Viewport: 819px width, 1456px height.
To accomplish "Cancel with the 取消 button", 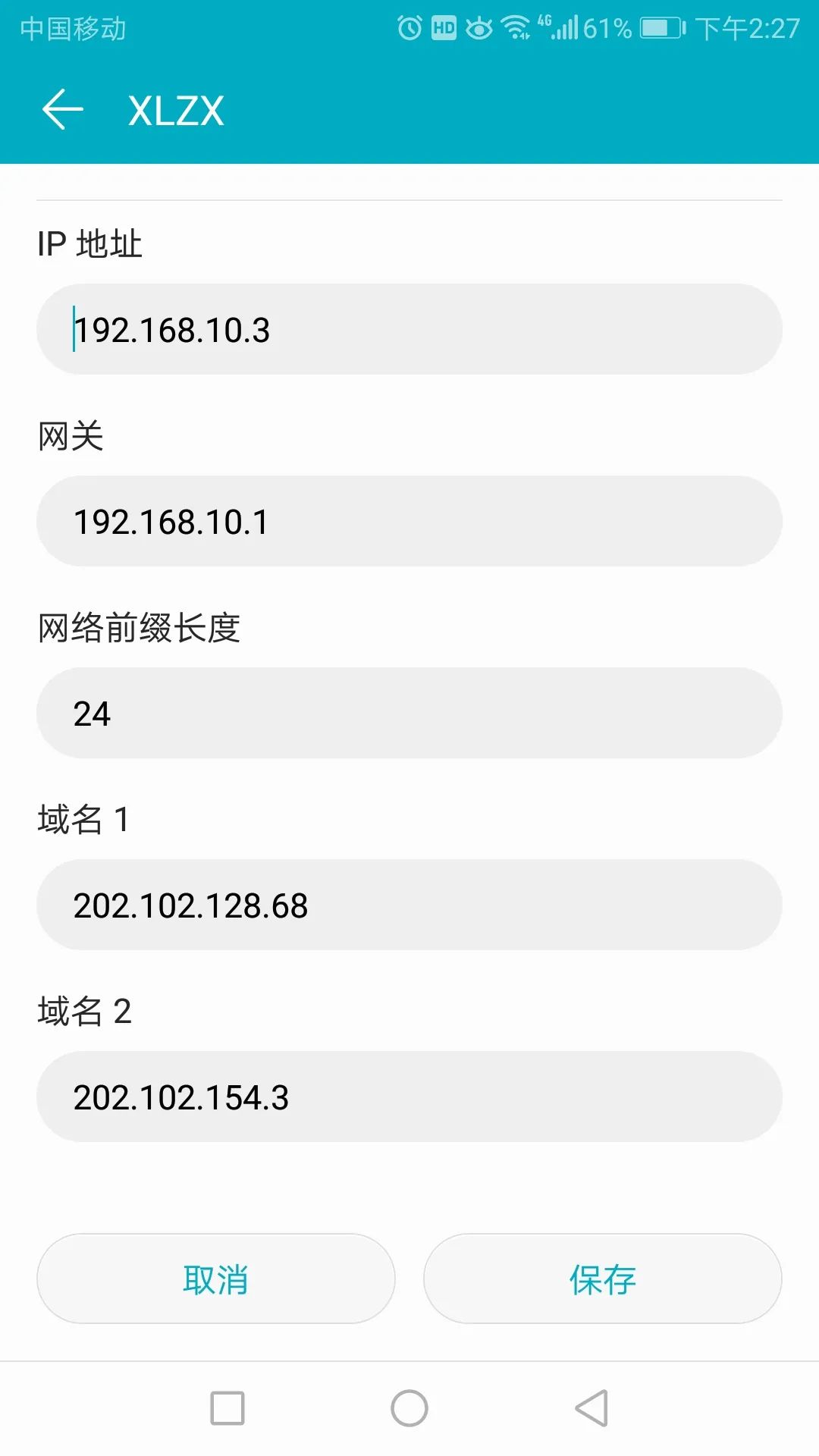I will [x=216, y=1279].
